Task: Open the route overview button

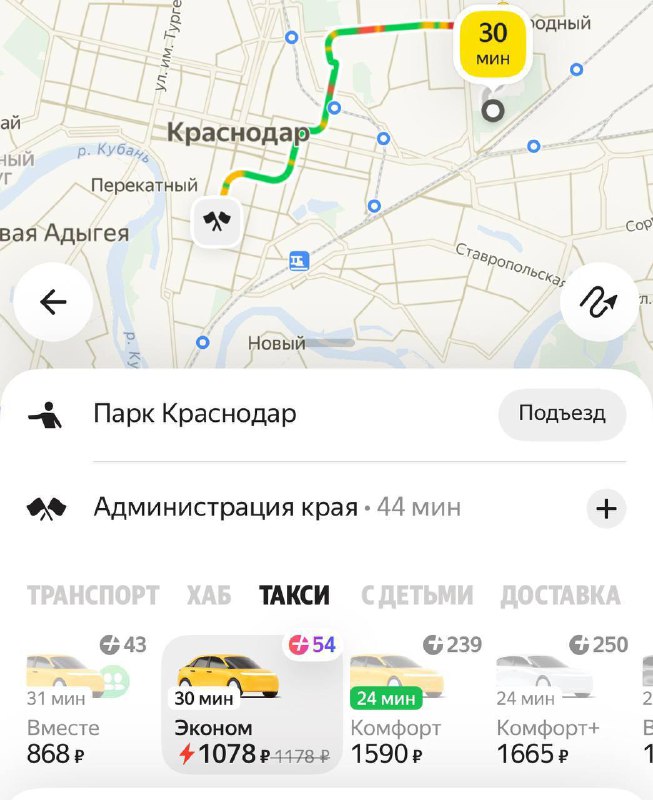Action: tap(599, 302)
